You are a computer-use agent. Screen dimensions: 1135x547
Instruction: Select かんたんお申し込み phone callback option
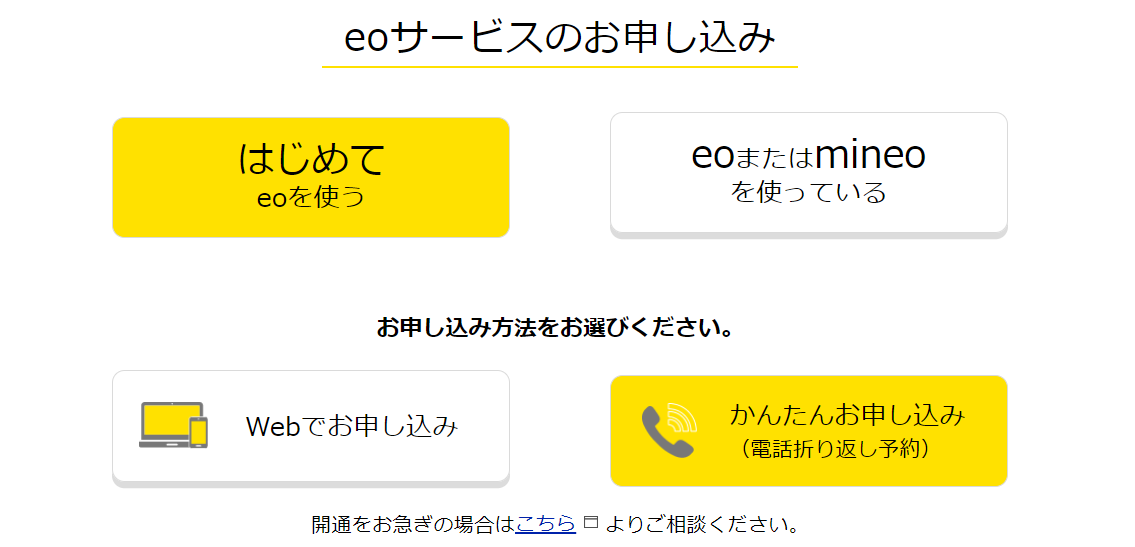pos(808,430)
